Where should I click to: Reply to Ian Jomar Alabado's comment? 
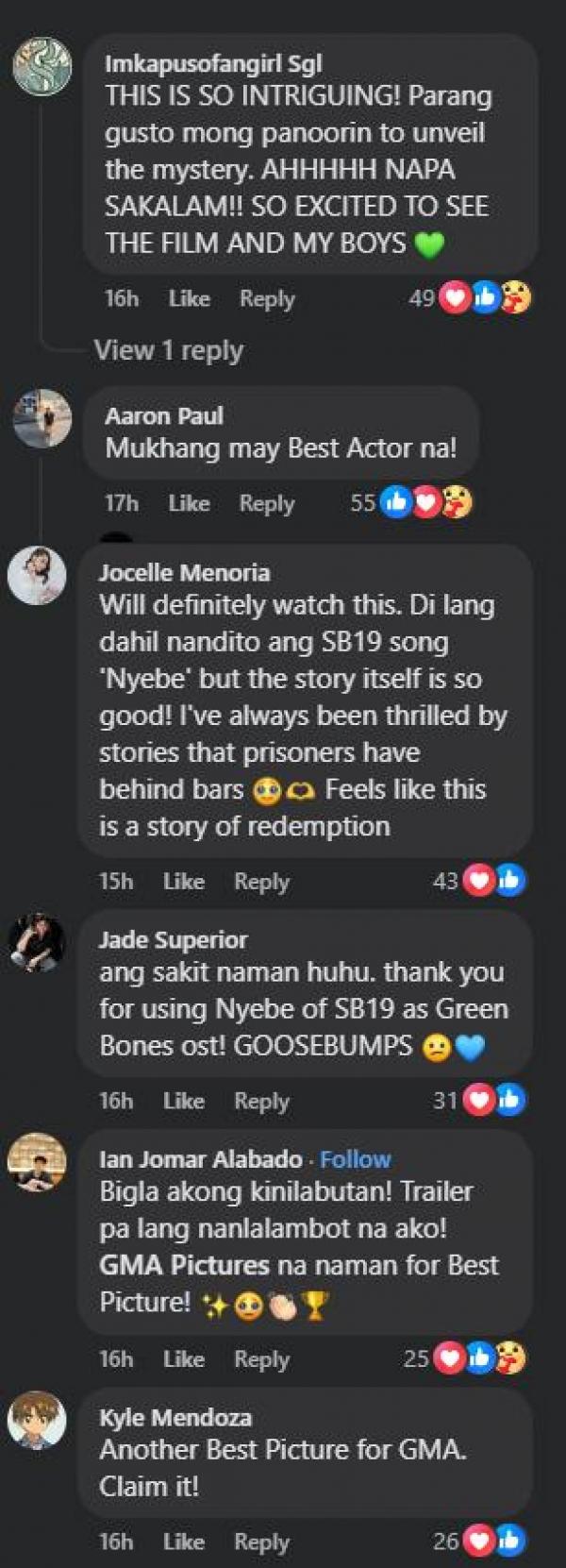pyautogui.click(x=261, y=1358)
